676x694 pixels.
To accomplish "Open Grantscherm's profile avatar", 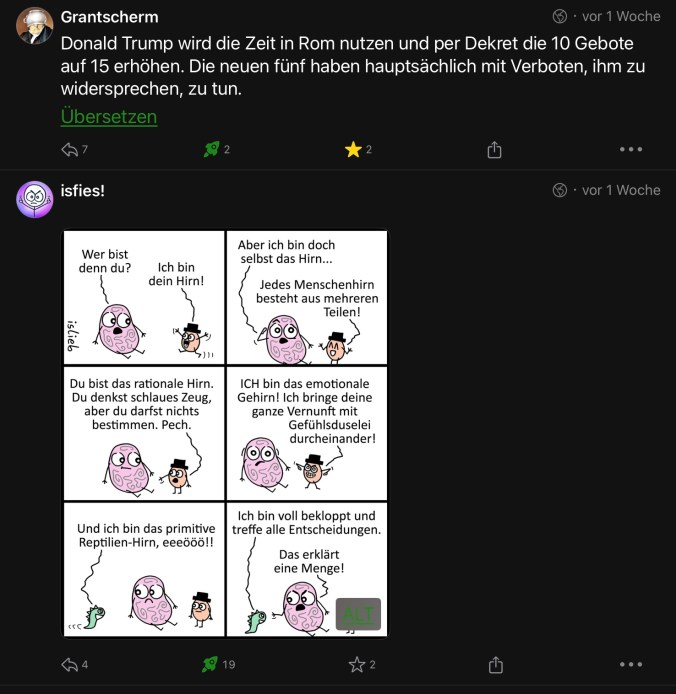I will pos(35,25).
